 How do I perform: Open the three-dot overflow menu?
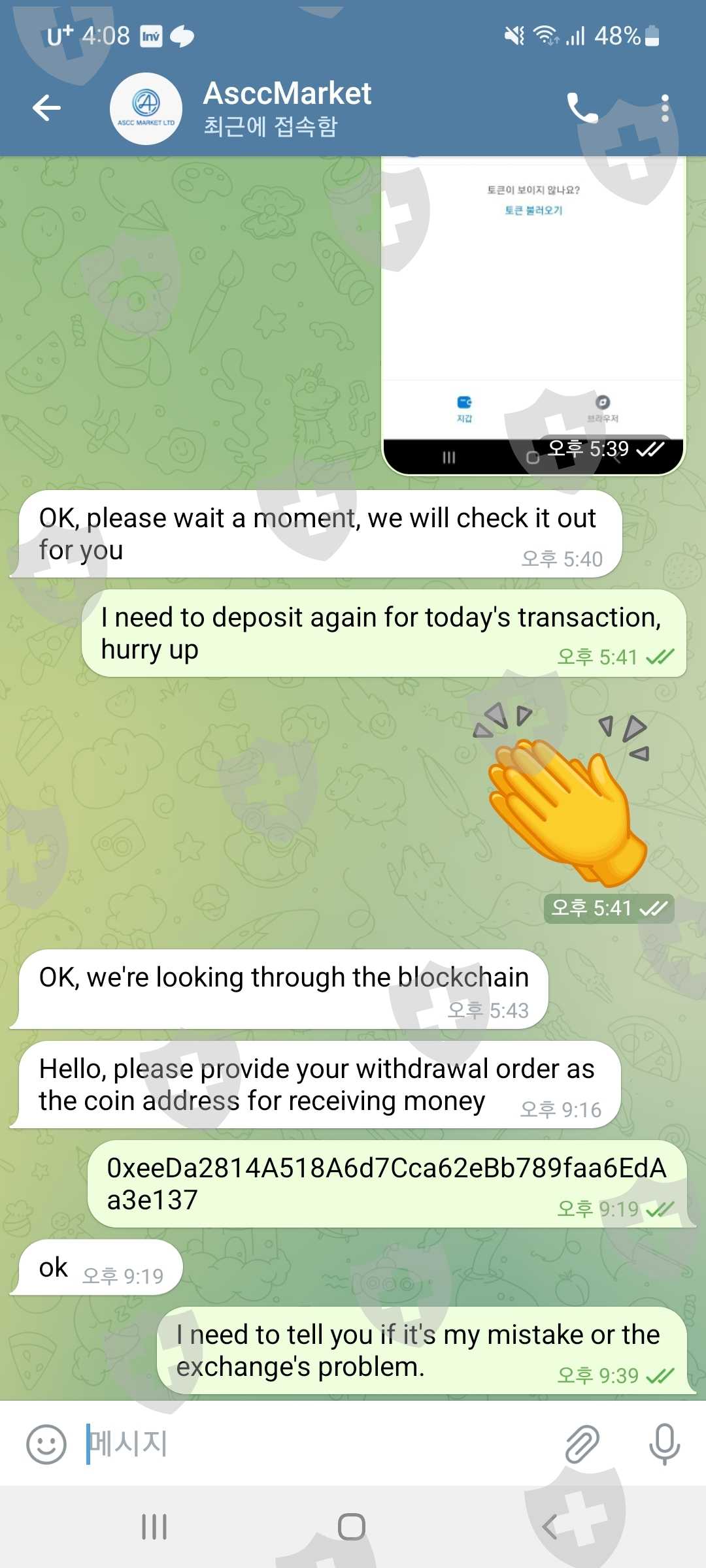click(x=664, y=108)
